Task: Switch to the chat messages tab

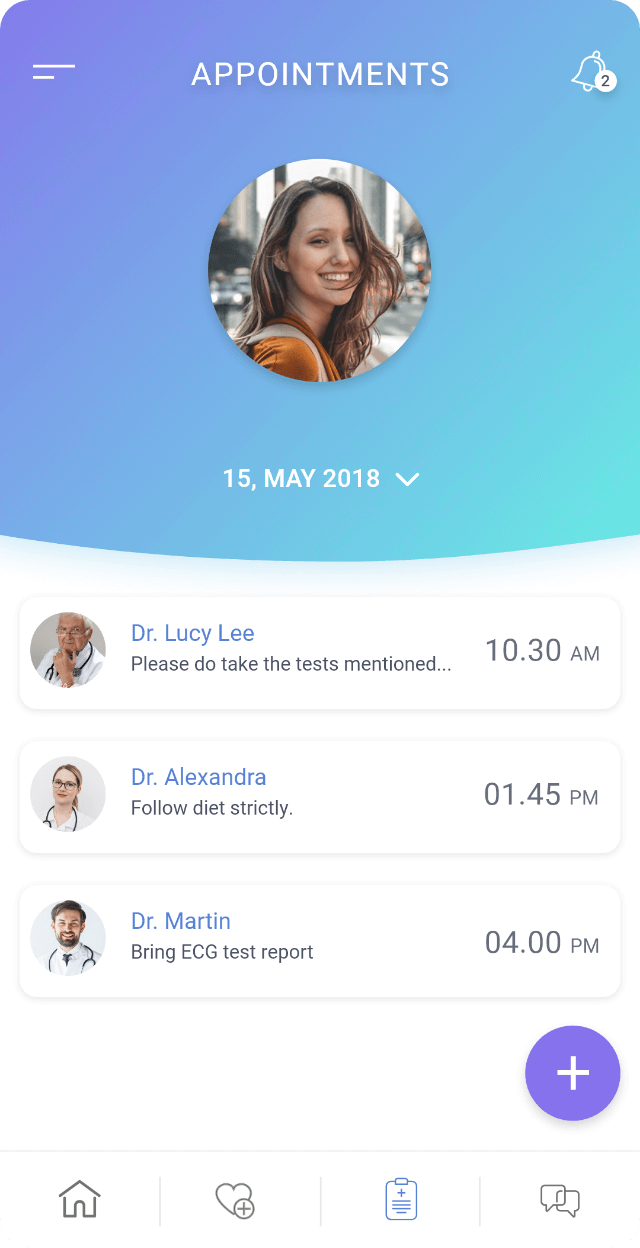Action: click(x=559, y=1199)
